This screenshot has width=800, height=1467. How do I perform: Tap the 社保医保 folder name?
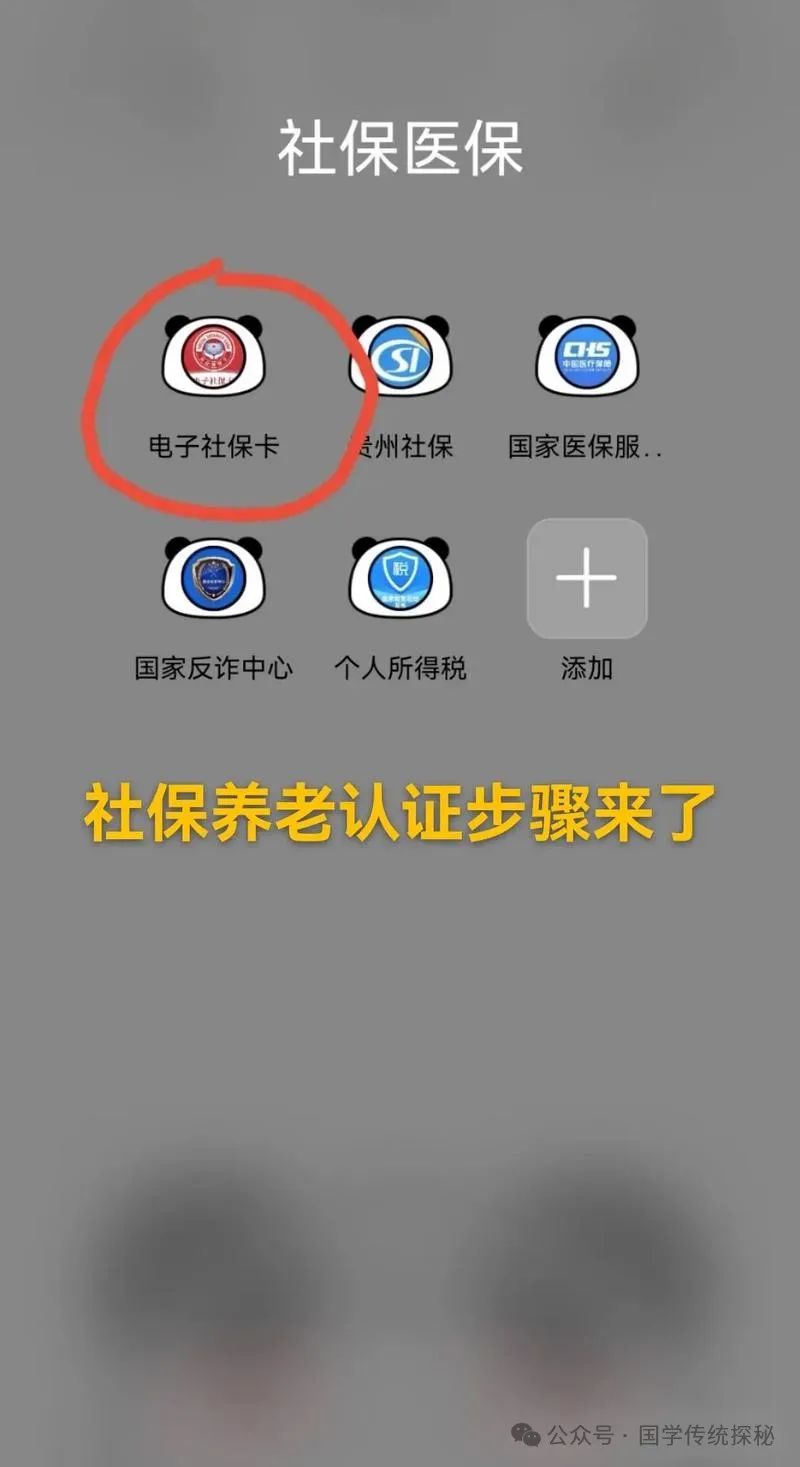coord(400,151)
